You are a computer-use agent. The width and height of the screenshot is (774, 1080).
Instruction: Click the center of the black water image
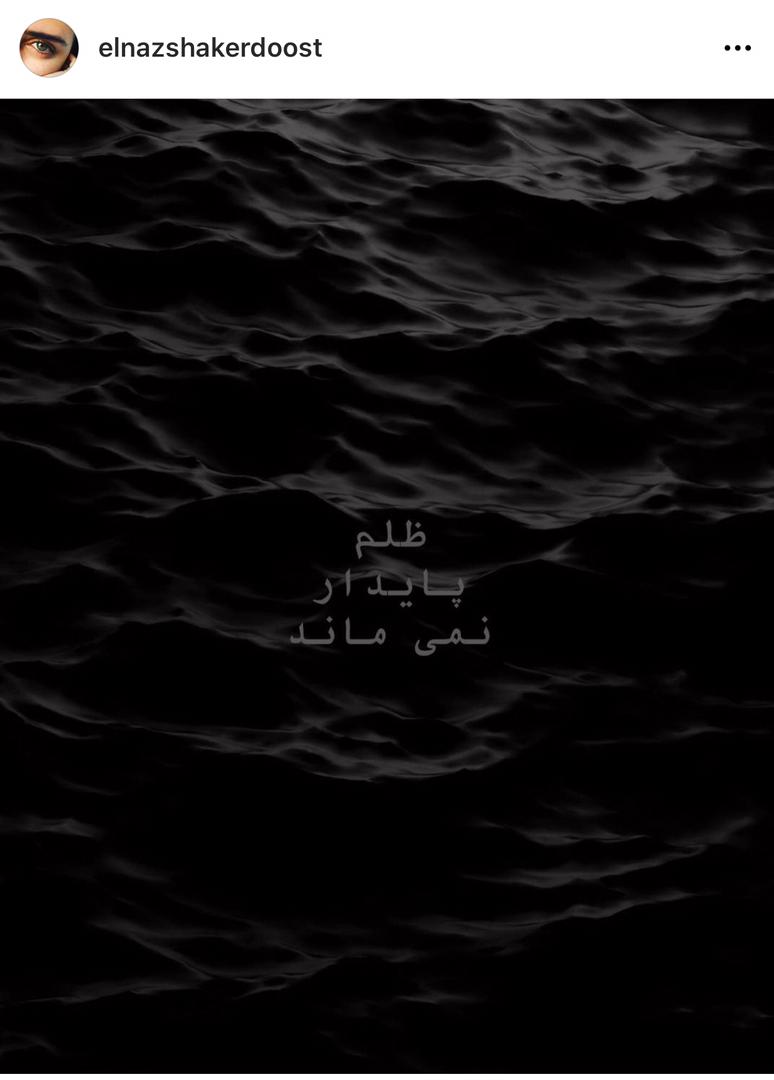387,586
